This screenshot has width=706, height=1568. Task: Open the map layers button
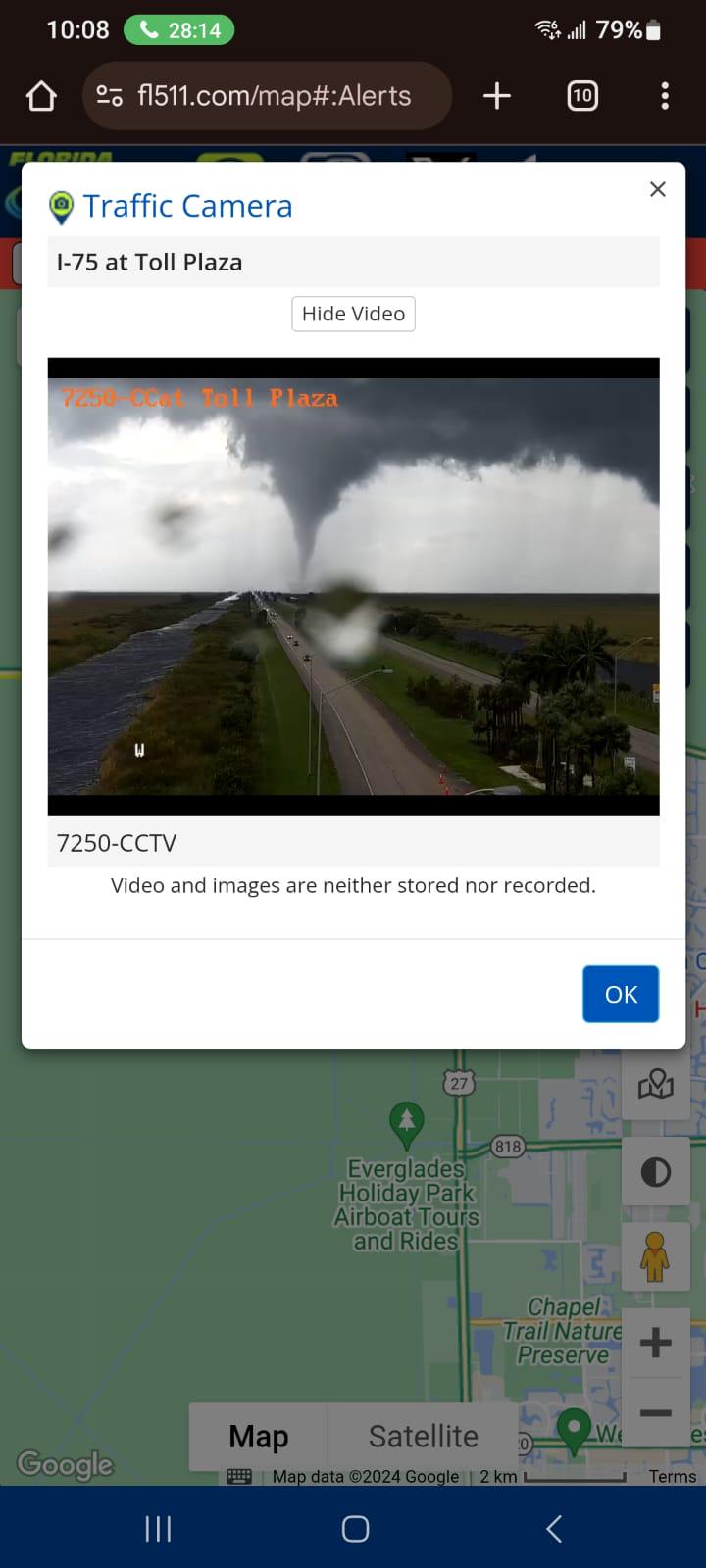[655, 1085]
